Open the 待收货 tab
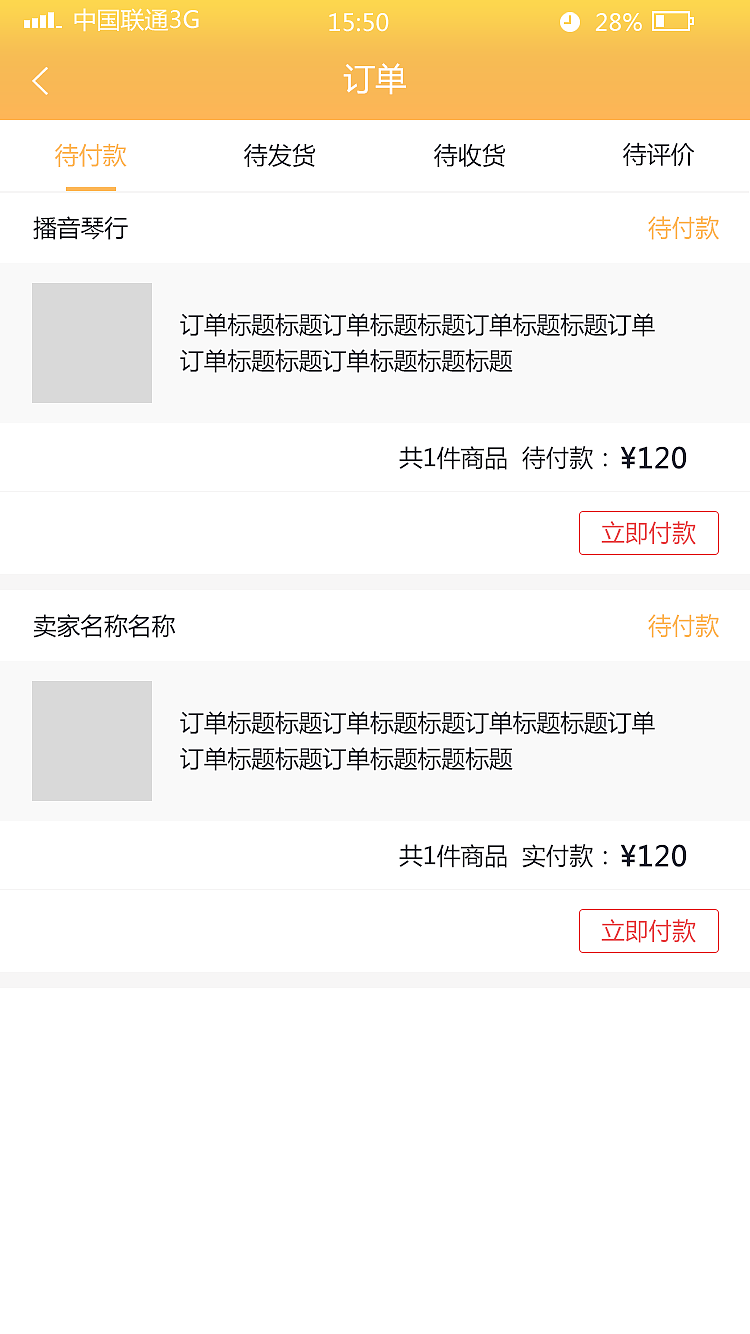 pos(469,156)
